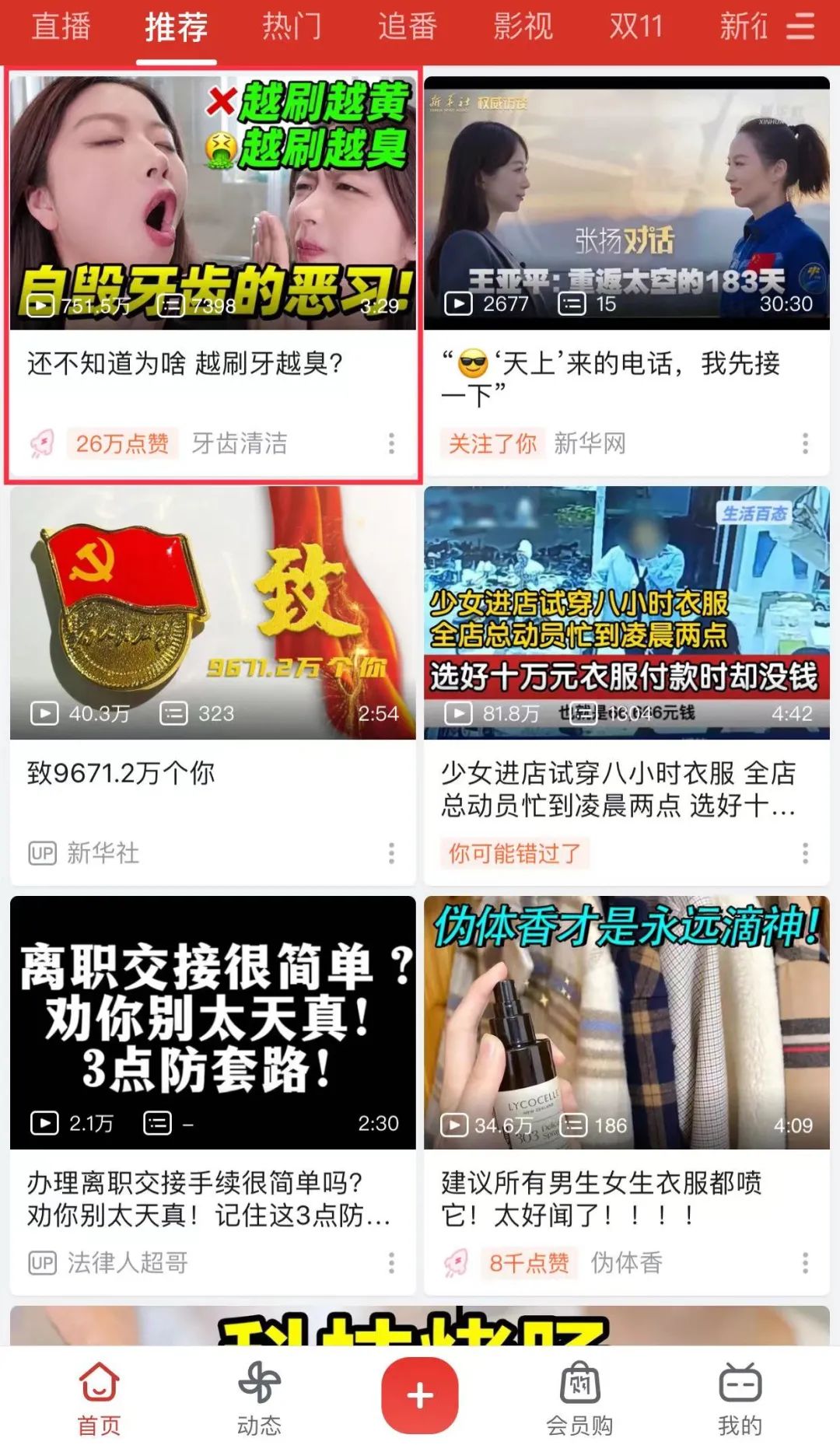Click the 关注了你 badge under the 新华网 video
Screen dimensions: 840x1445
pos(492,442)
